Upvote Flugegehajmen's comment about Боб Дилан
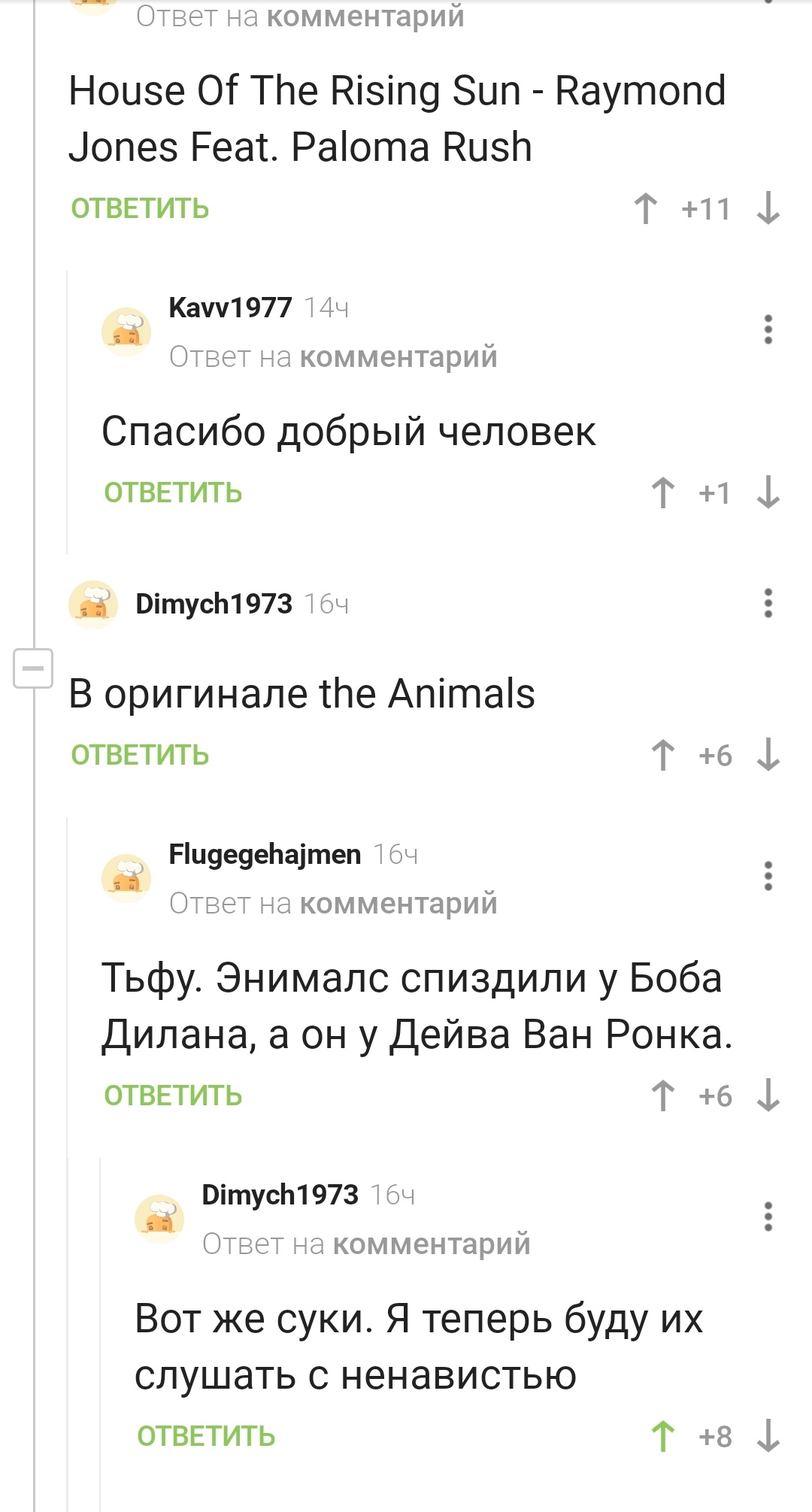The image size is (812, 1512). coord(662,1095)
